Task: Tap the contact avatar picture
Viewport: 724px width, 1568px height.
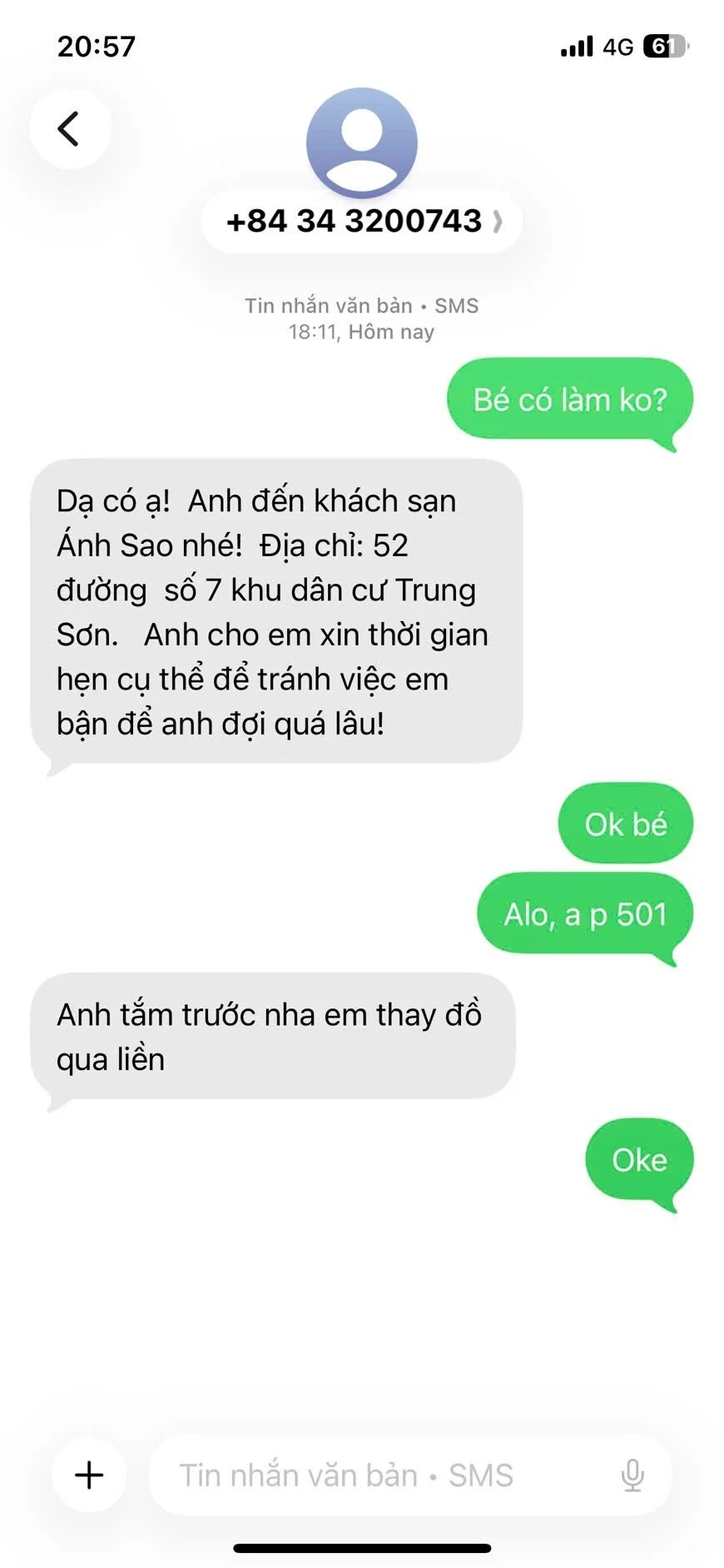Action: point(362,142)
